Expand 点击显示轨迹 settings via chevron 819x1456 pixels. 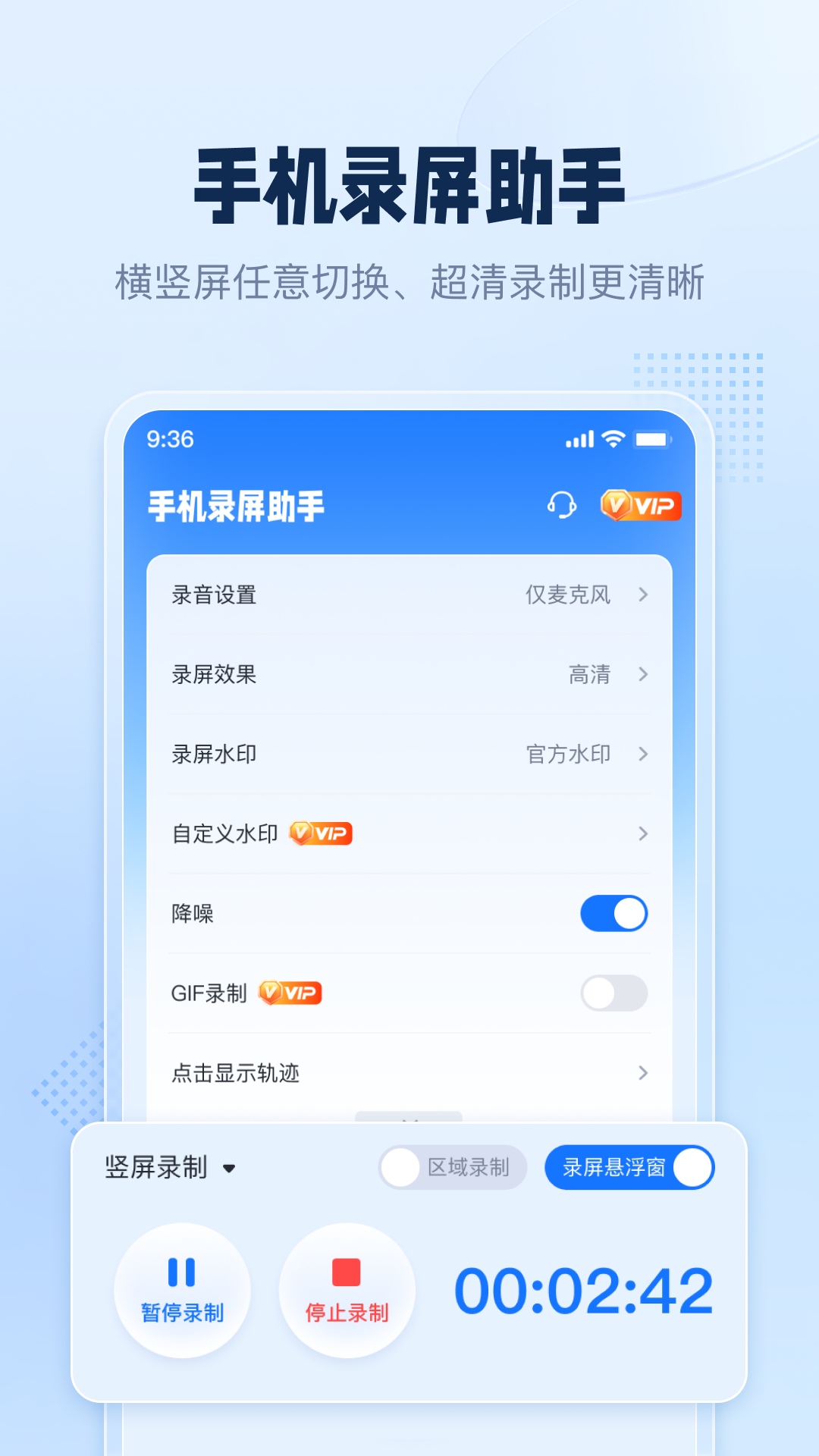tap(642, 1073)
